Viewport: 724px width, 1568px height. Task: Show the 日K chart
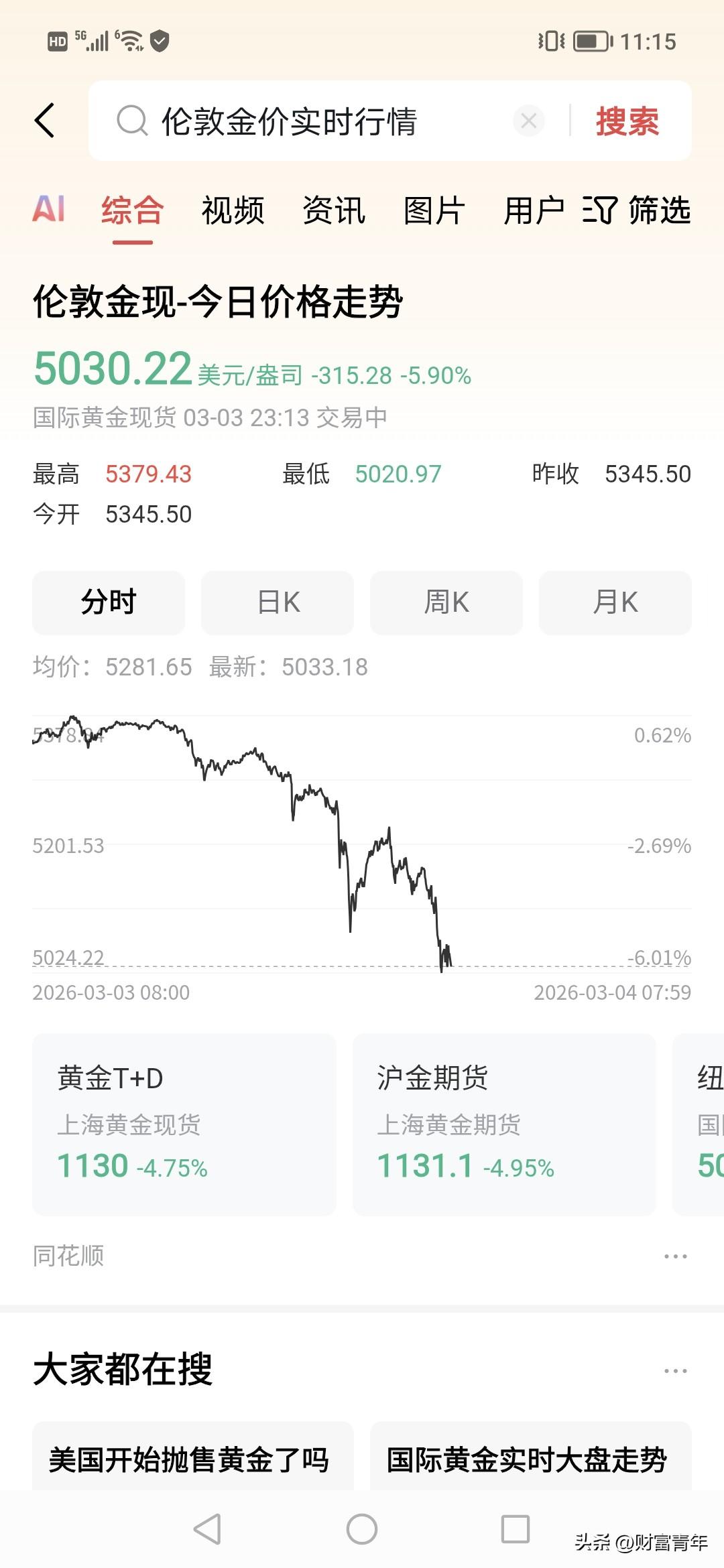[278, 602]
